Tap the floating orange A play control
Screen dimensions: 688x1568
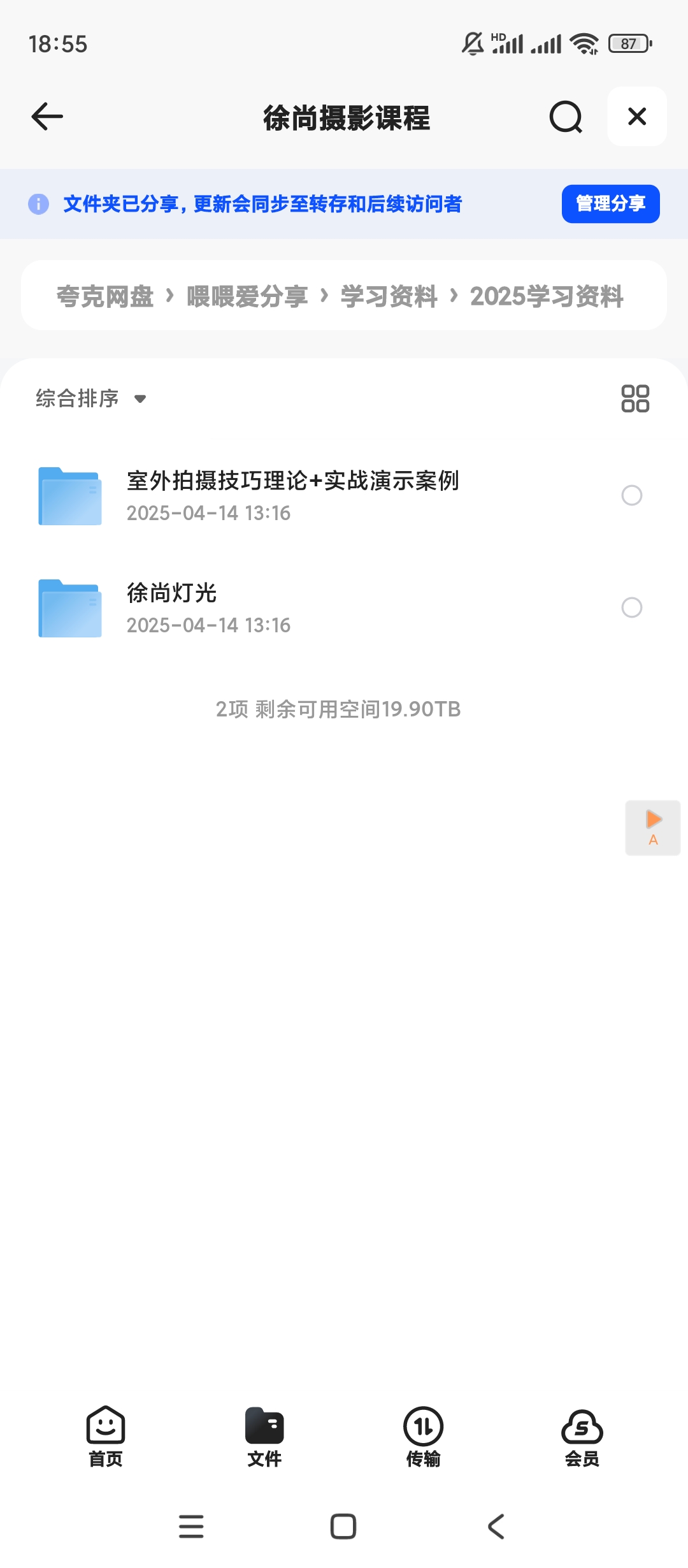pos(652,828)
